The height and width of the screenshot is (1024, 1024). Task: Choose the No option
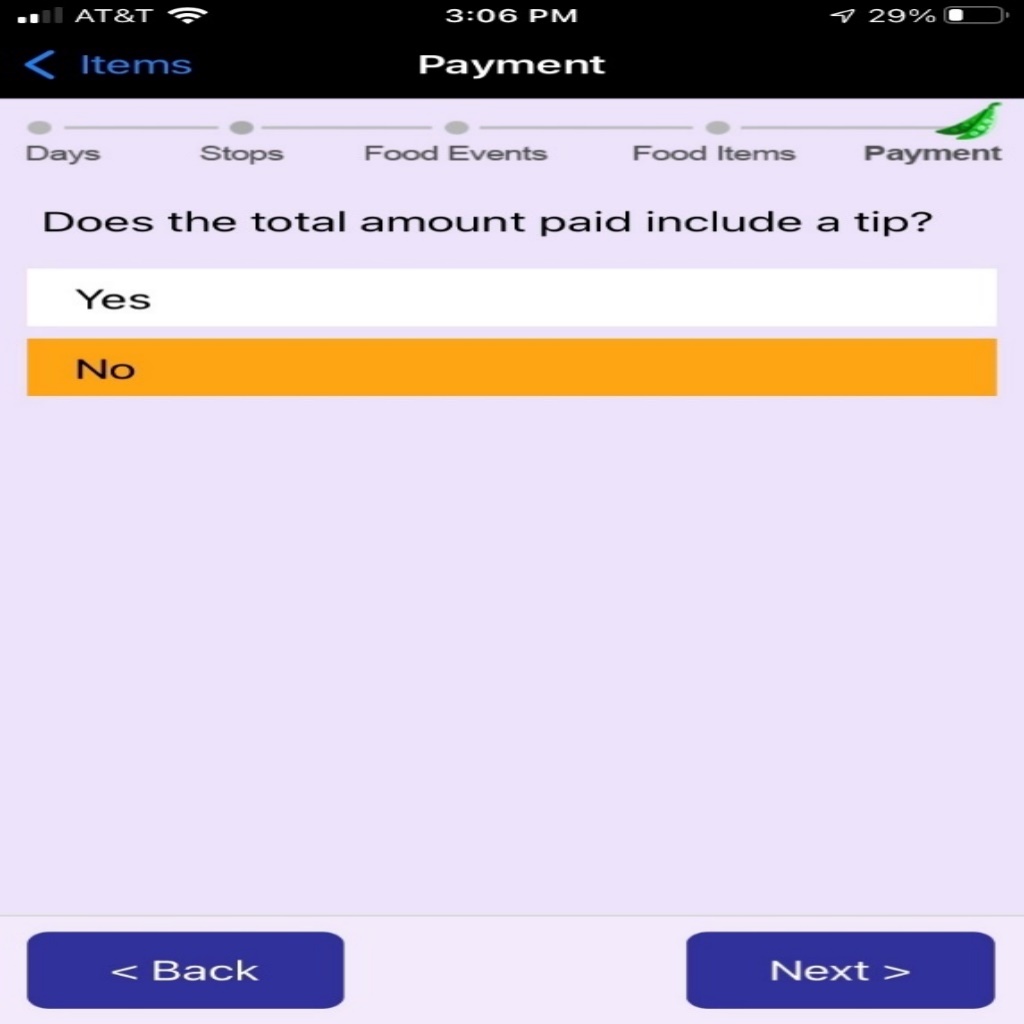coord(511,368)
